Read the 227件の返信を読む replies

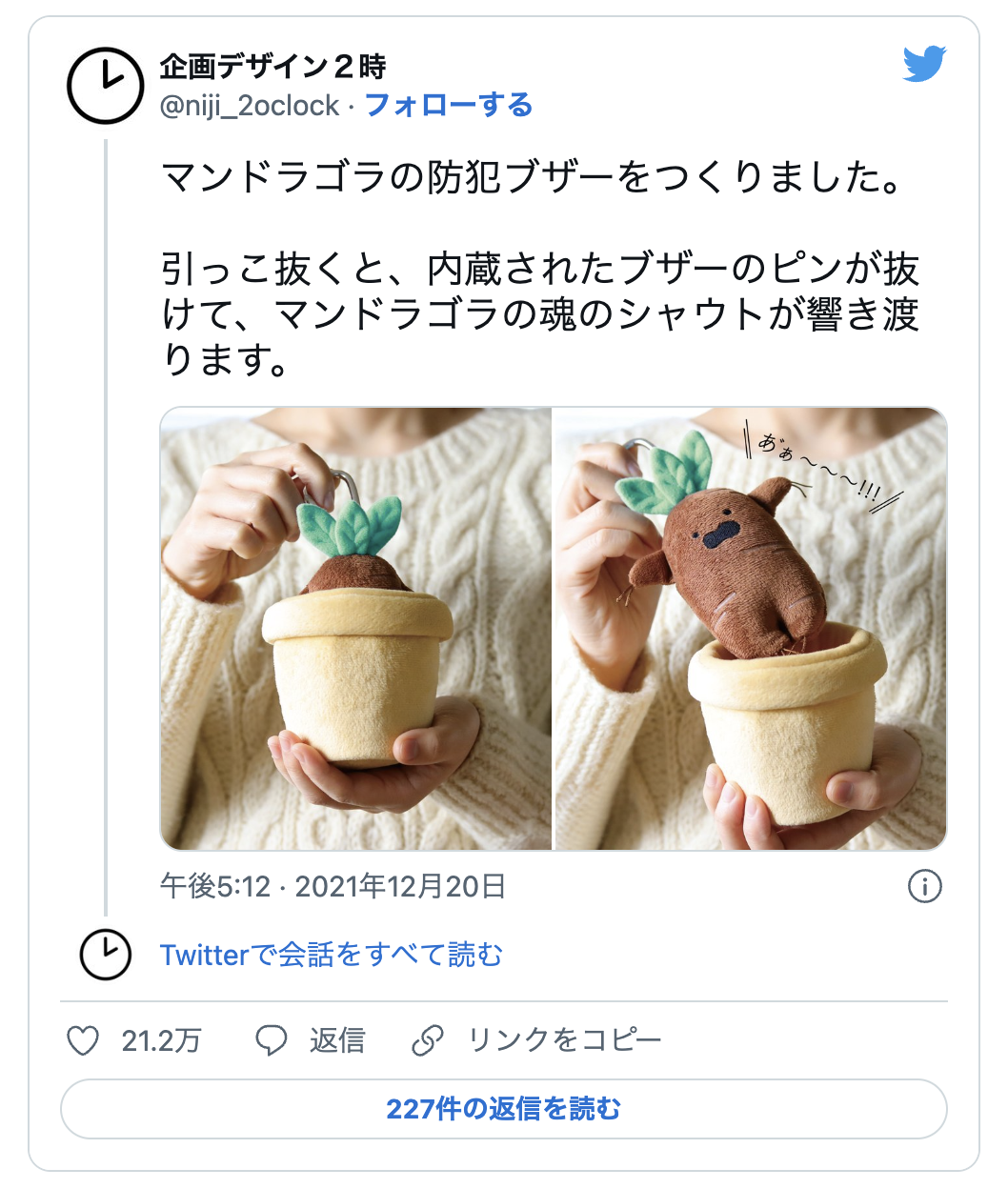click(x=503, y=1109)
